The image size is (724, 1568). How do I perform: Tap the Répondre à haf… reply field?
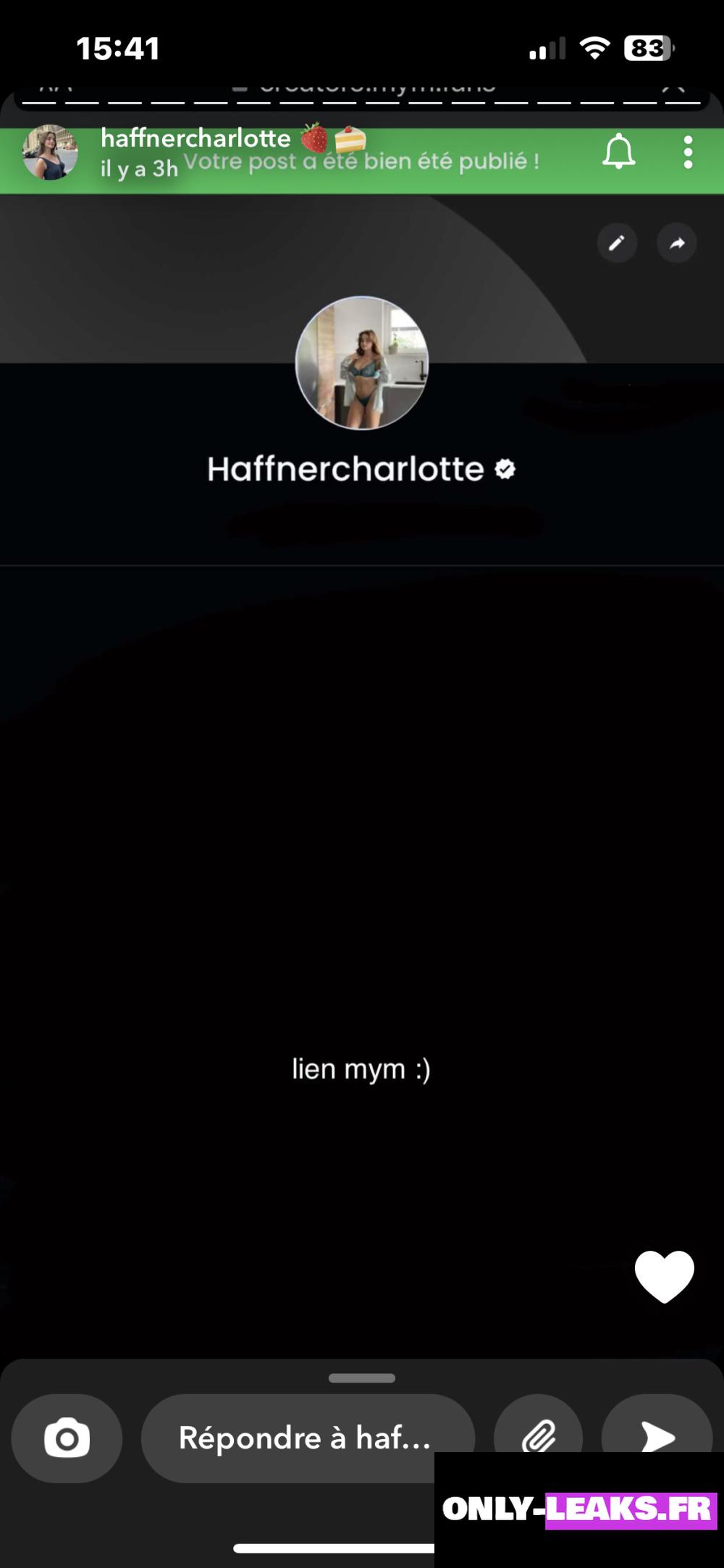[x=308, y=1438]
